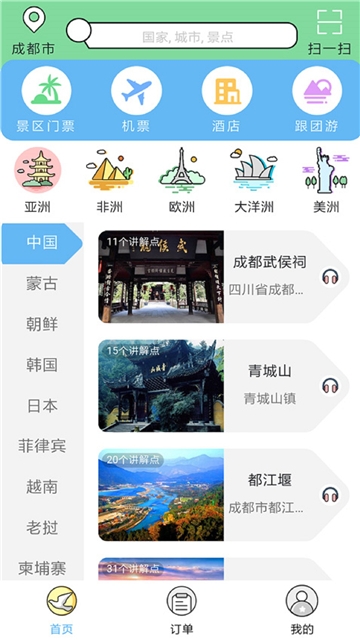Switch to the 我的 tab
Screen dimensions: 360x640
[302, 611]
